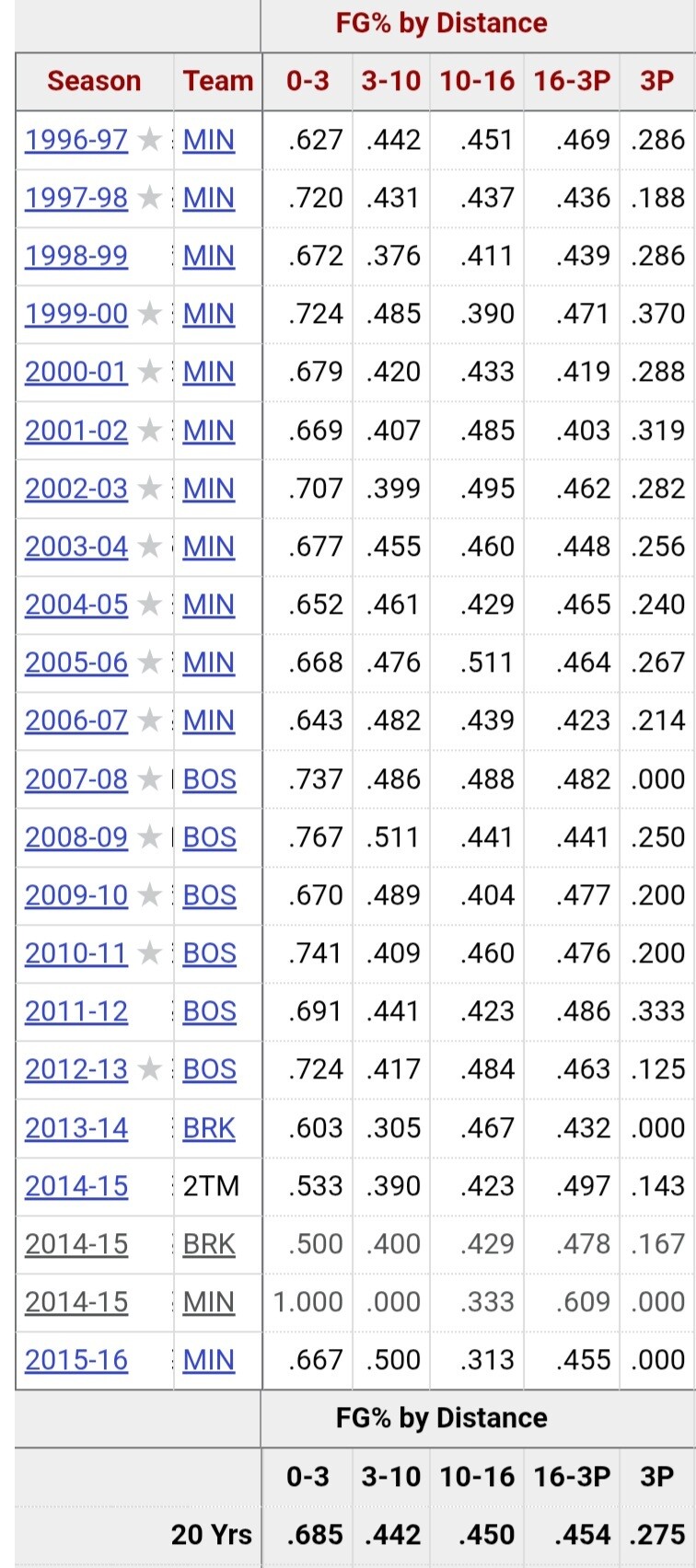Open the BOS team link in the 2012-13 row
Screen dimensions: 696x1568
click(210, 1069)
